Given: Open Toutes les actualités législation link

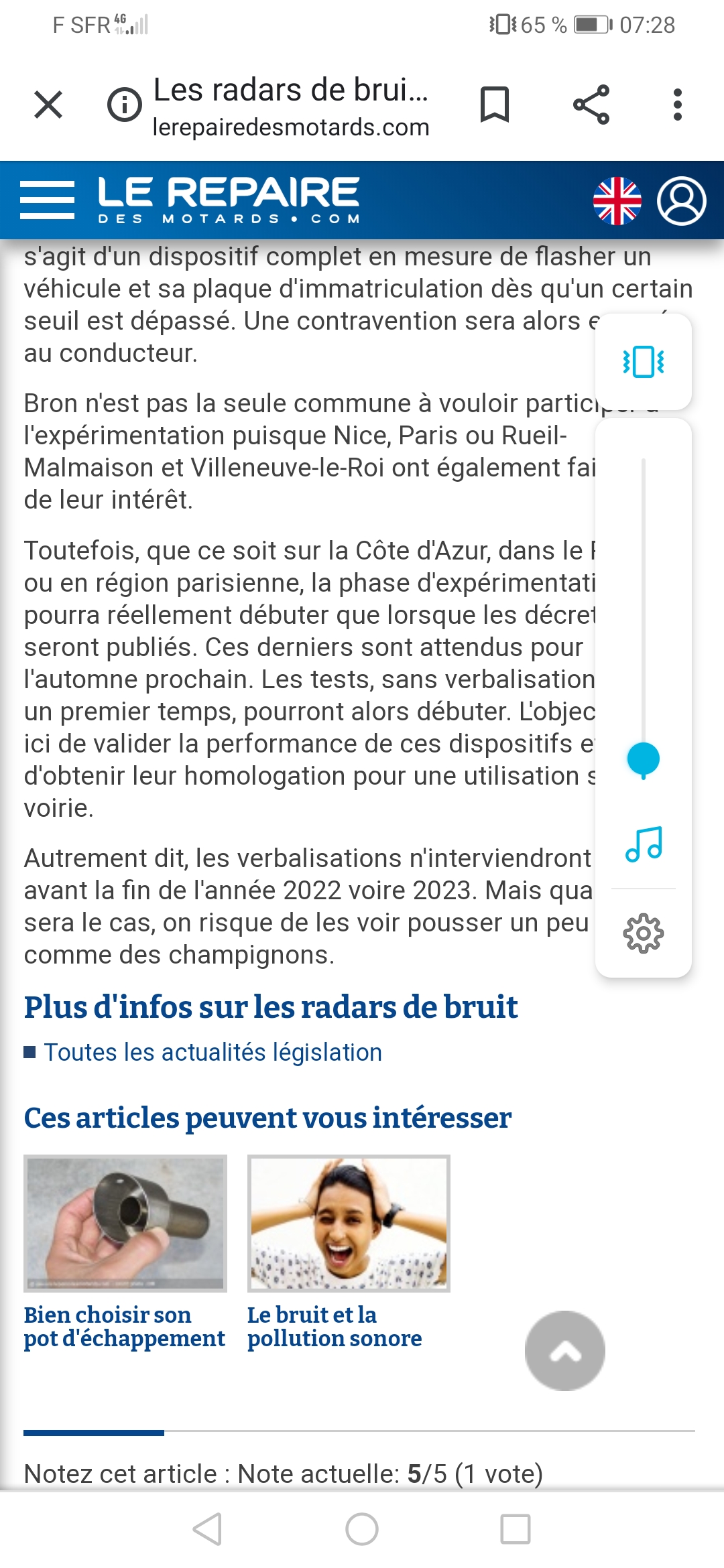Looking at the screenshot, I should coord(213,1053).
